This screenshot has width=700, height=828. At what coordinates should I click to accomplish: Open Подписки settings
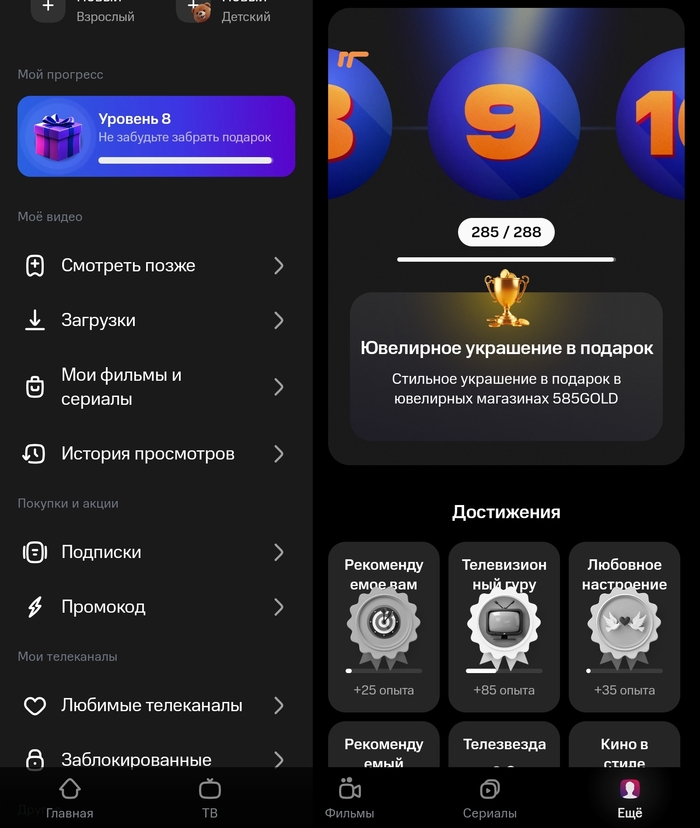(x=153, y=552)
